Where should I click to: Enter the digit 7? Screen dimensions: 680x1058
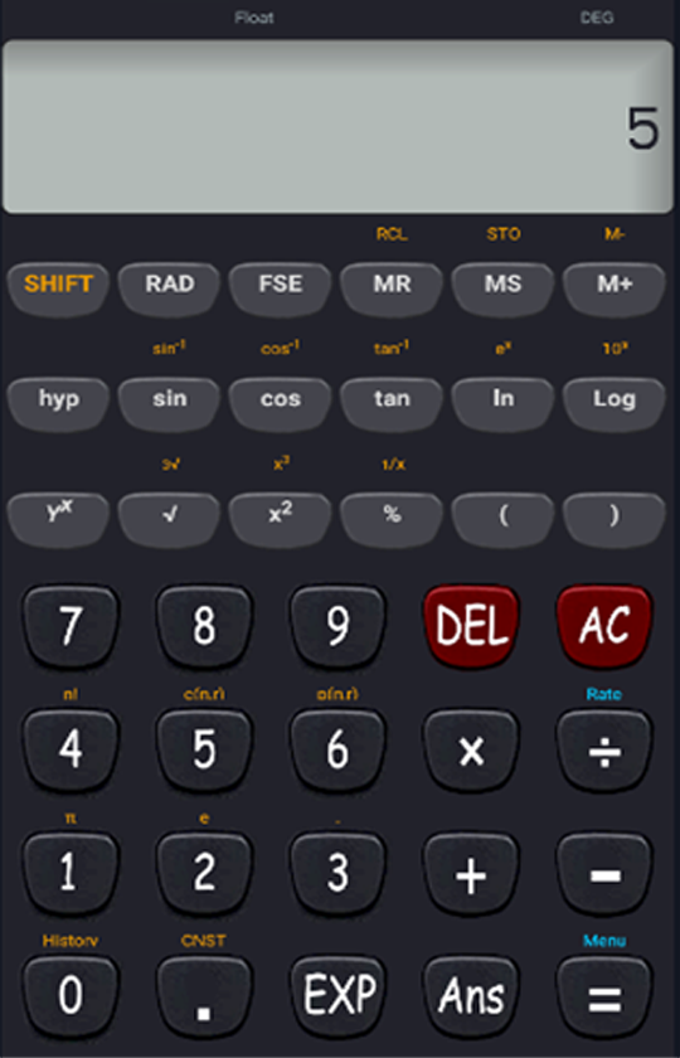click(x=70, y=627)
